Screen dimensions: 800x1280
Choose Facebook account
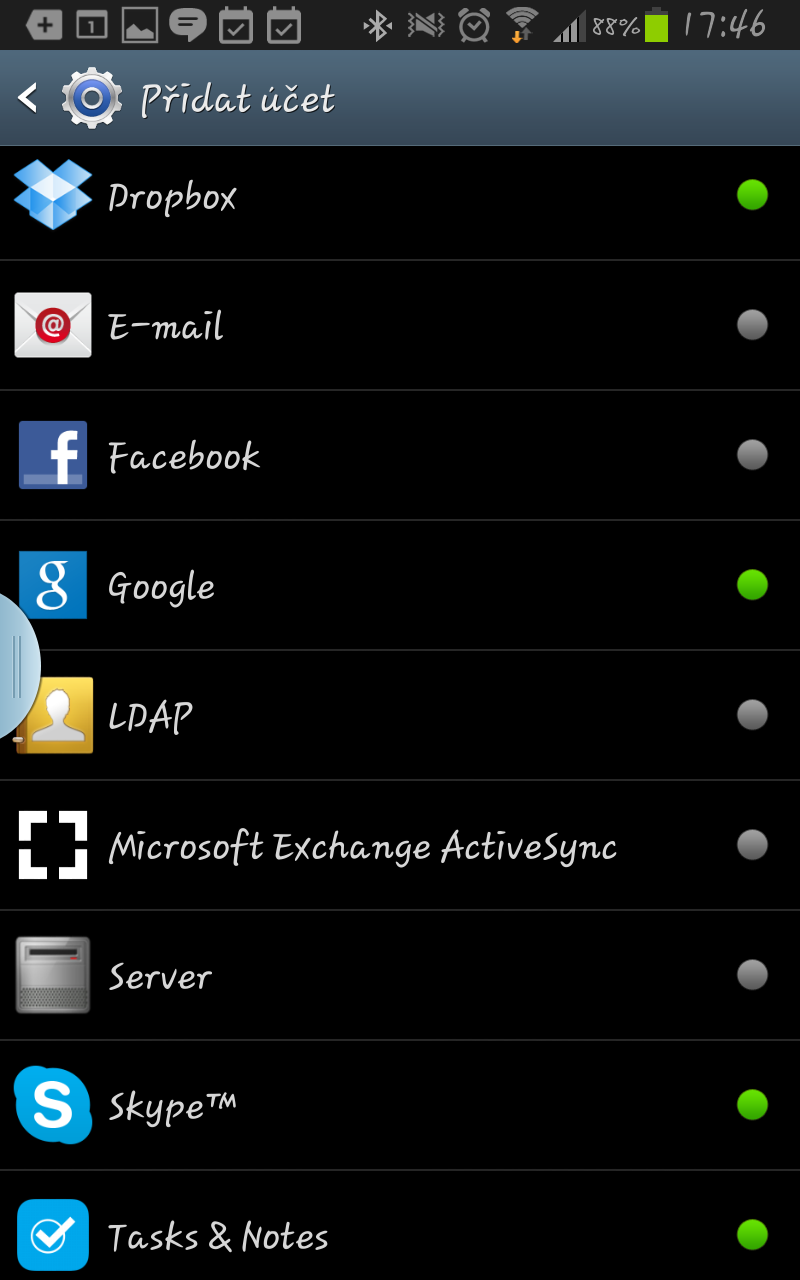point(400,456)
